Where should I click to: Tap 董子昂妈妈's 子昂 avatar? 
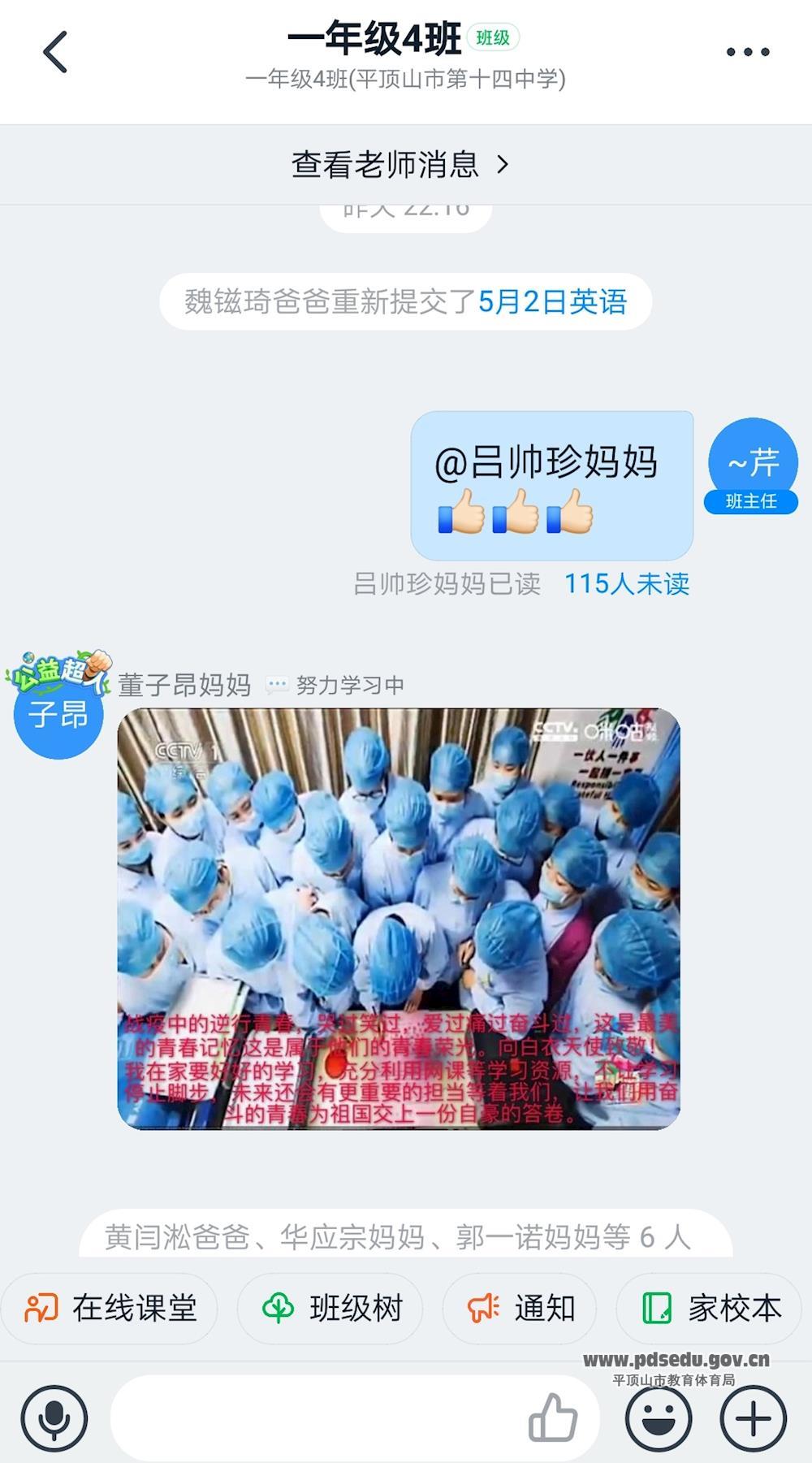point(58,713)
